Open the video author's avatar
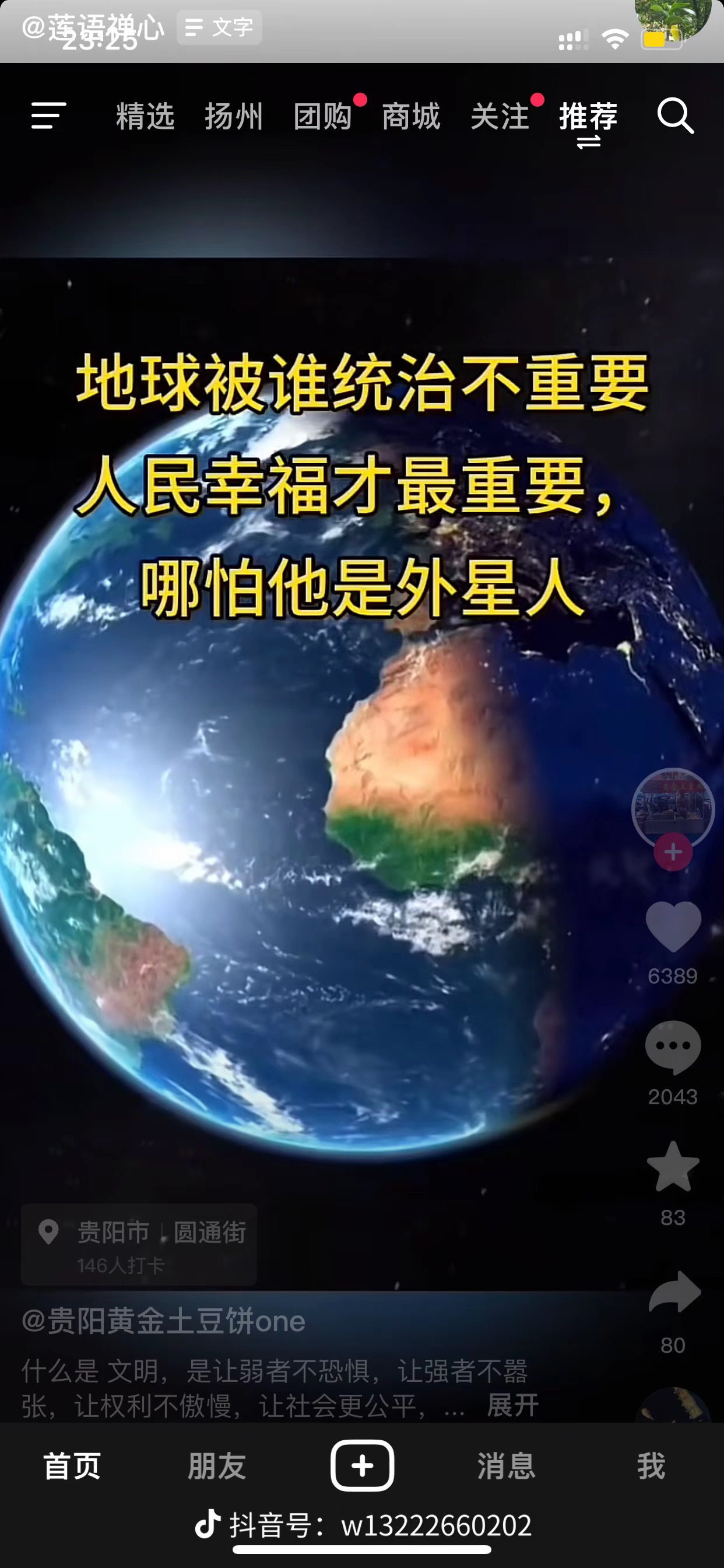Image resolution: width=724 pixels, height=1568 pixels. (x=672, y=807)
